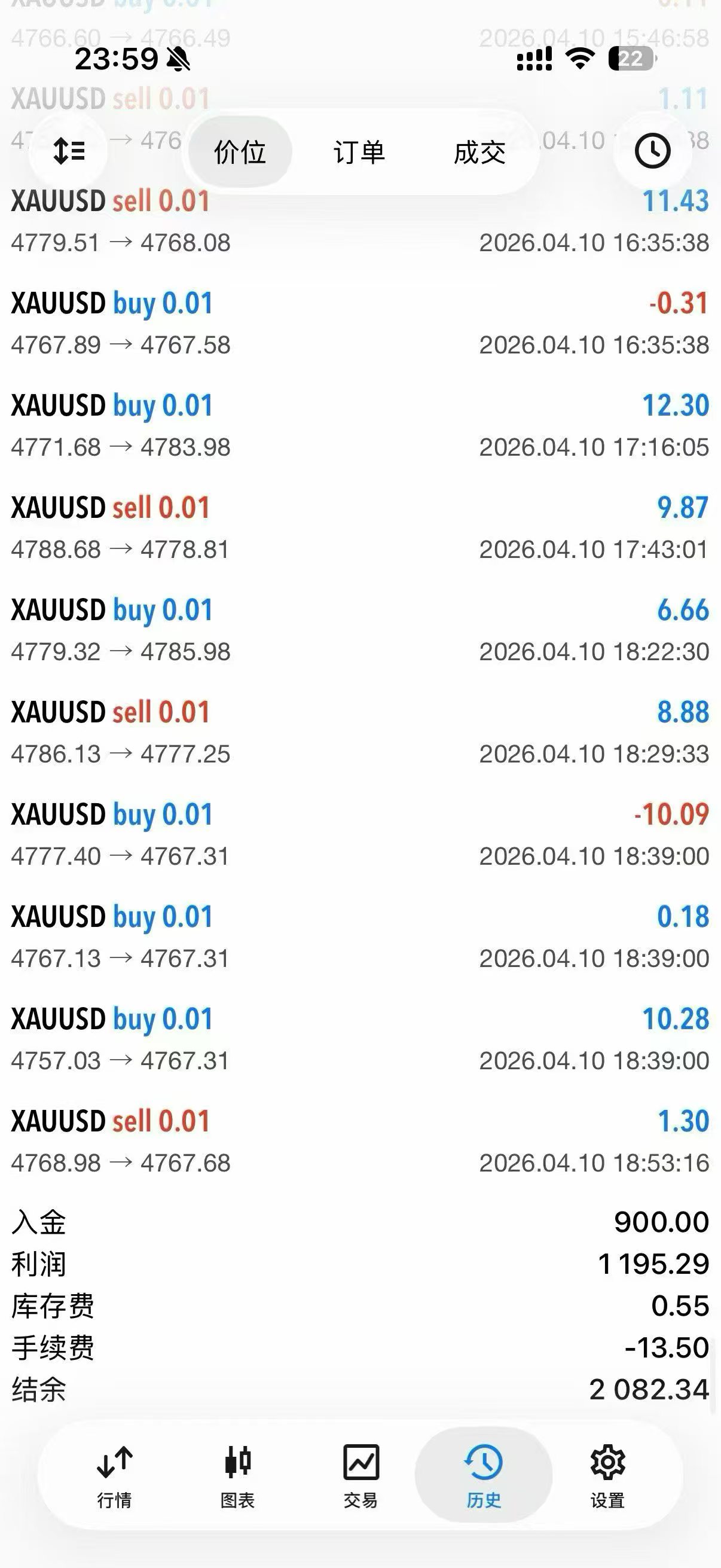
Task: Select the 价位 segment
Action: (240, 152)
